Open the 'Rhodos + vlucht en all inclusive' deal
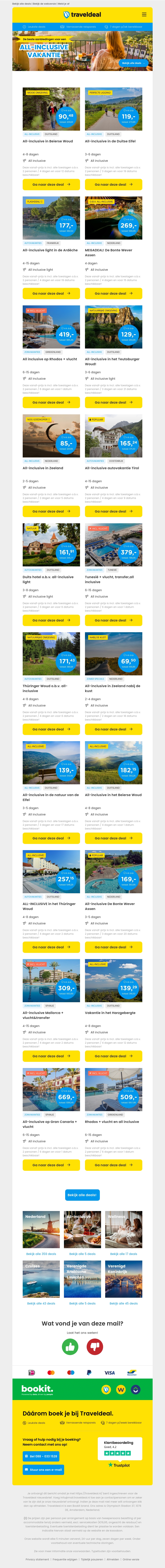165x1568 pixels. pos(113,1165)
